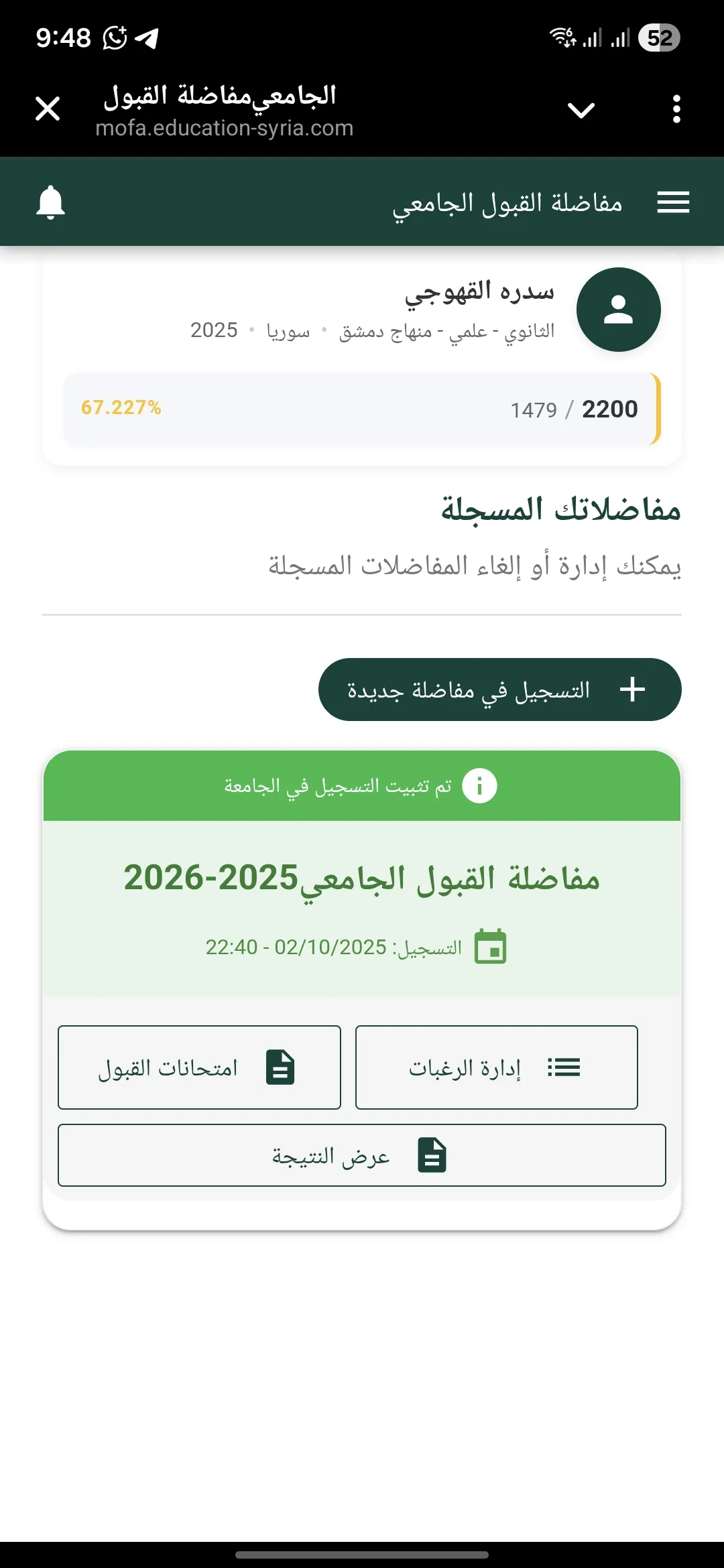This screenshot has height=1568, width=724.
Task: Open إدارة الرغبات
Action: click(496, 1067)
